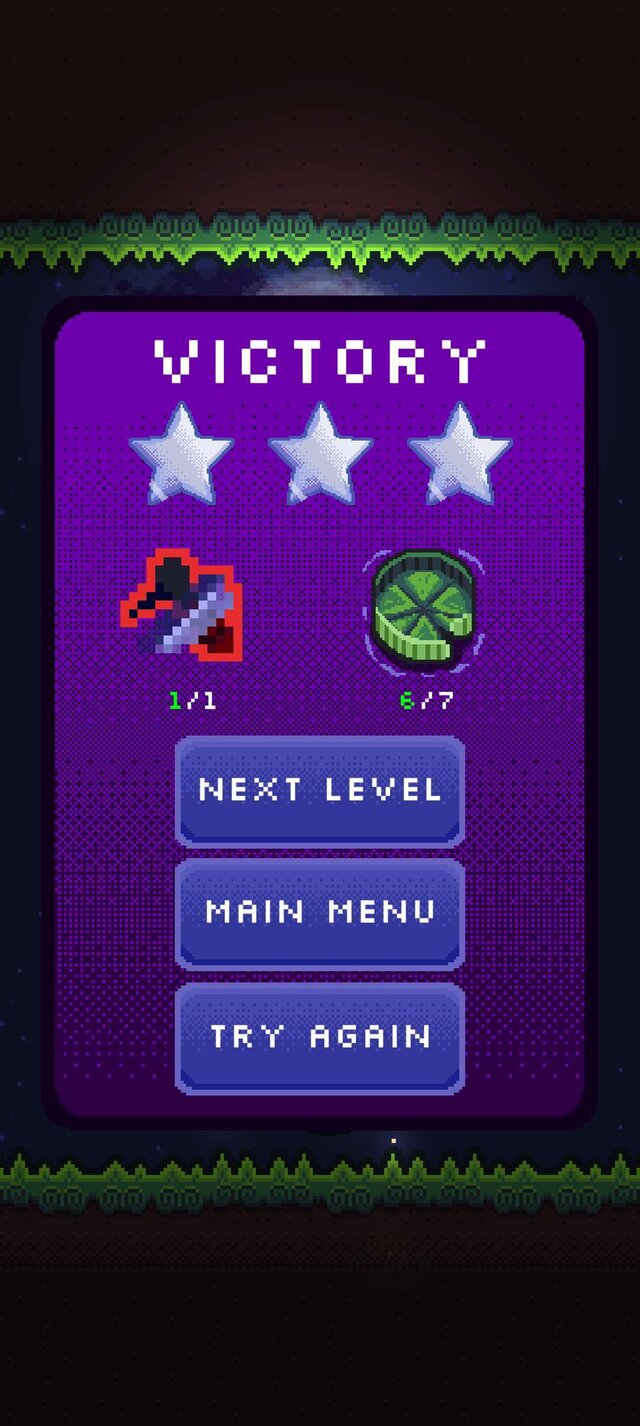This screenshot has height=1426, width=640.
Task: Continue to the Next Level
Action: (x=320, y=790)
